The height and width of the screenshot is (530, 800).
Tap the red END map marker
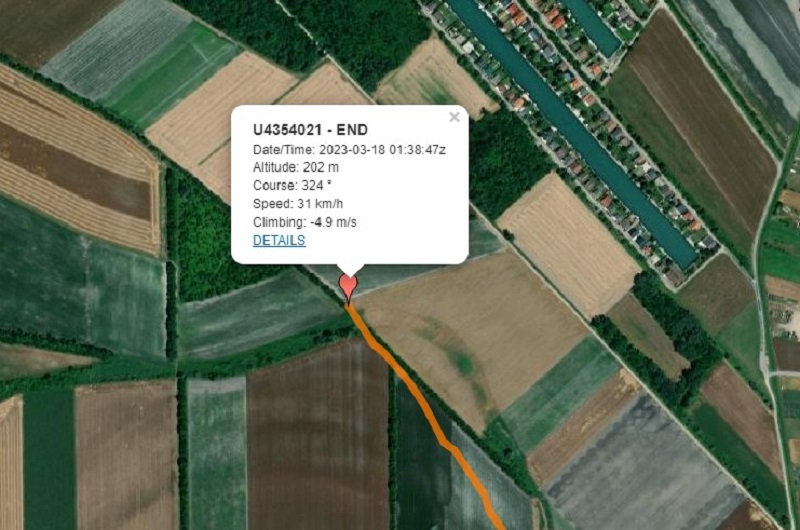348,286
